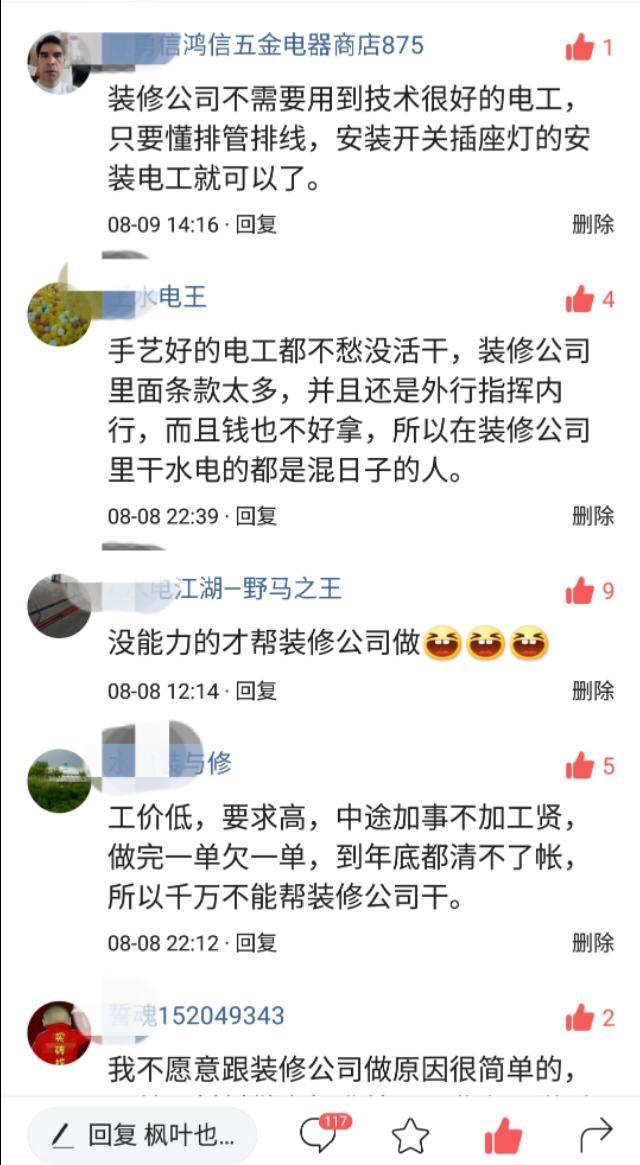Reply to the 08-08 22:12 comment
The width and height of the screenshot is (640, 1165).
pos(257,942)
